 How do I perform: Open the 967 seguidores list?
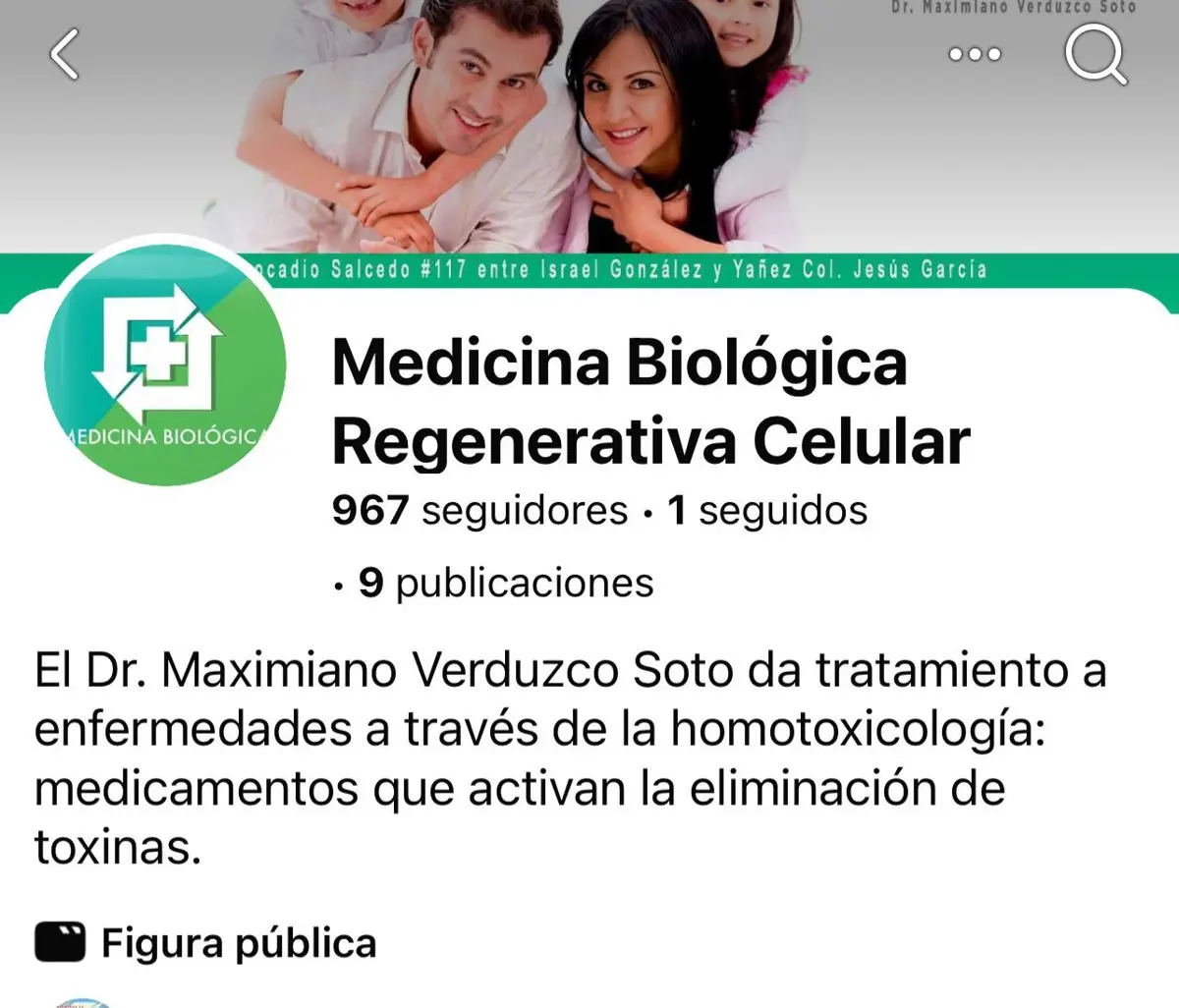coord(479,511)
